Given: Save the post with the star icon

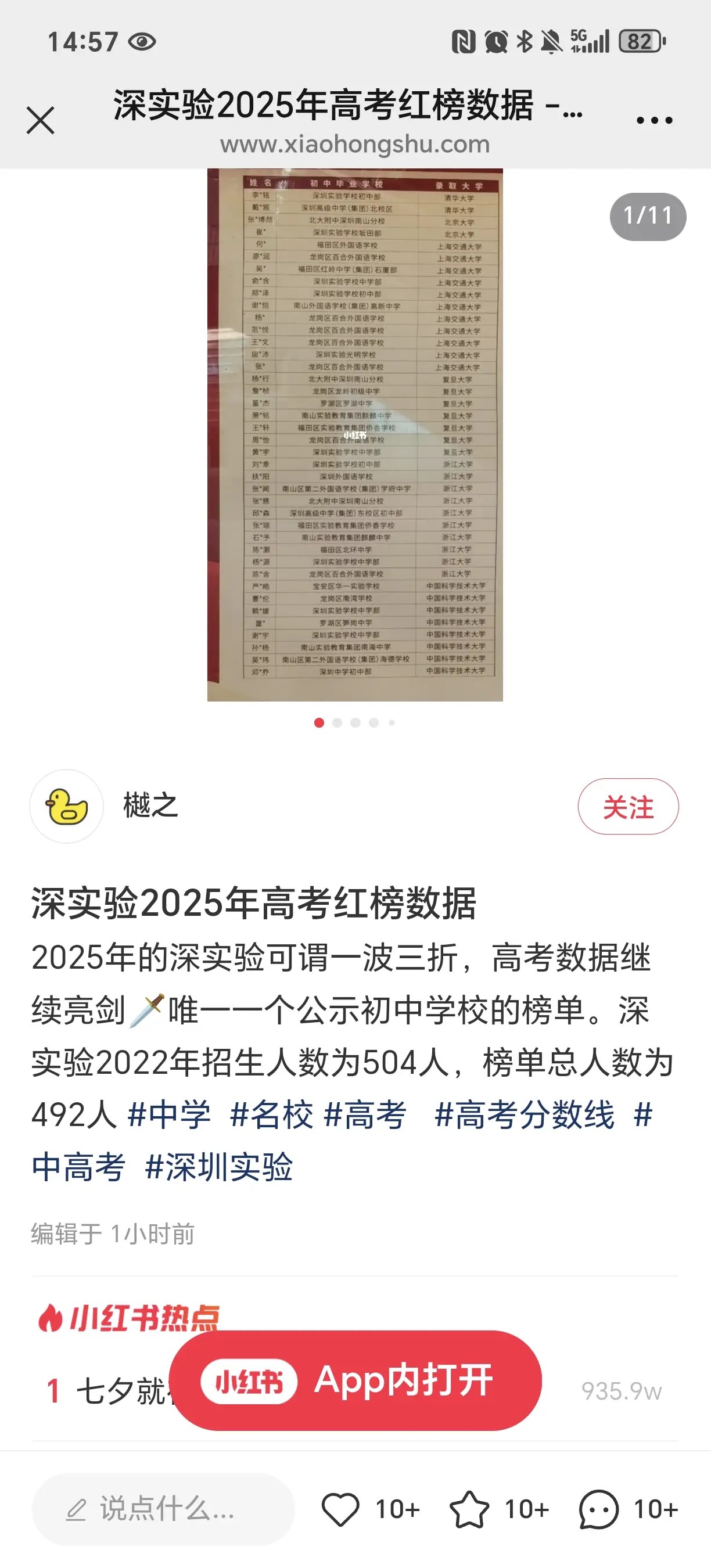Looking at the screenshot, I should [x=469, y=1509].
